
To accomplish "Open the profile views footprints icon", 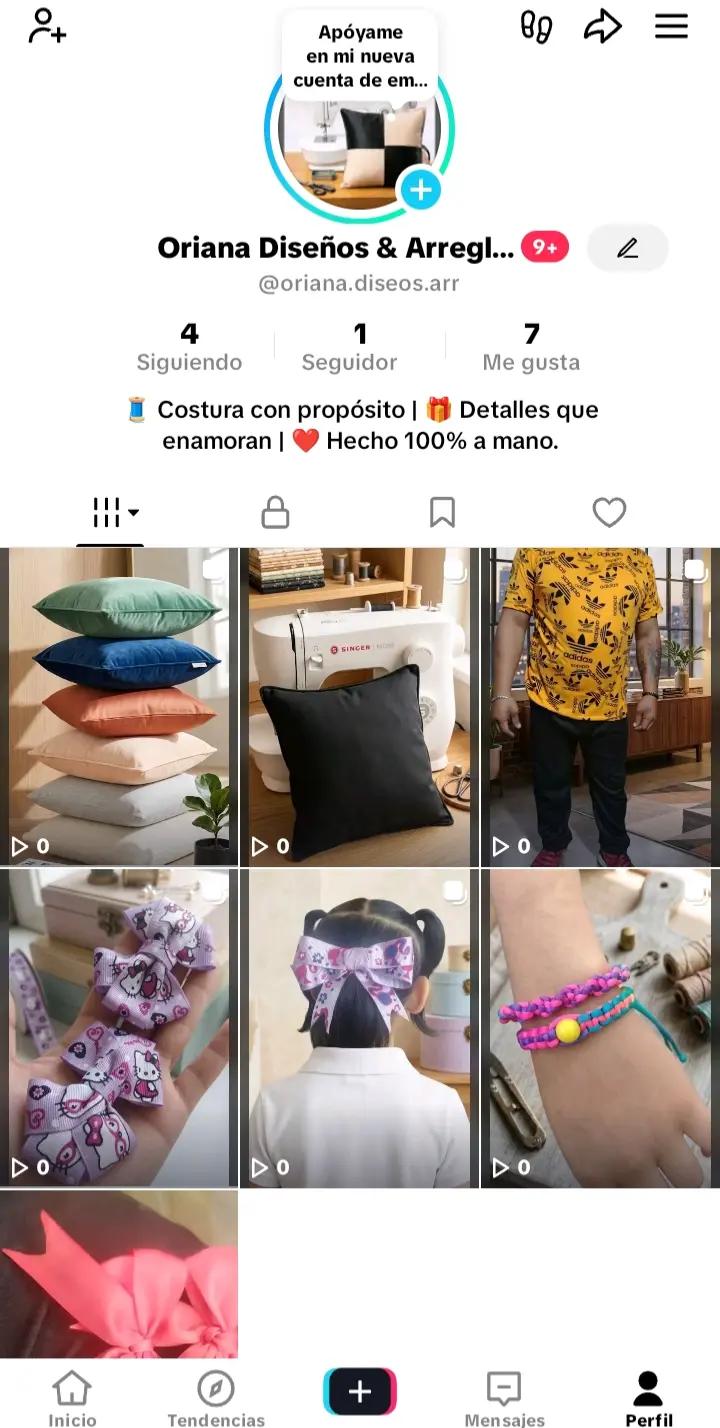I will (537, 27).
